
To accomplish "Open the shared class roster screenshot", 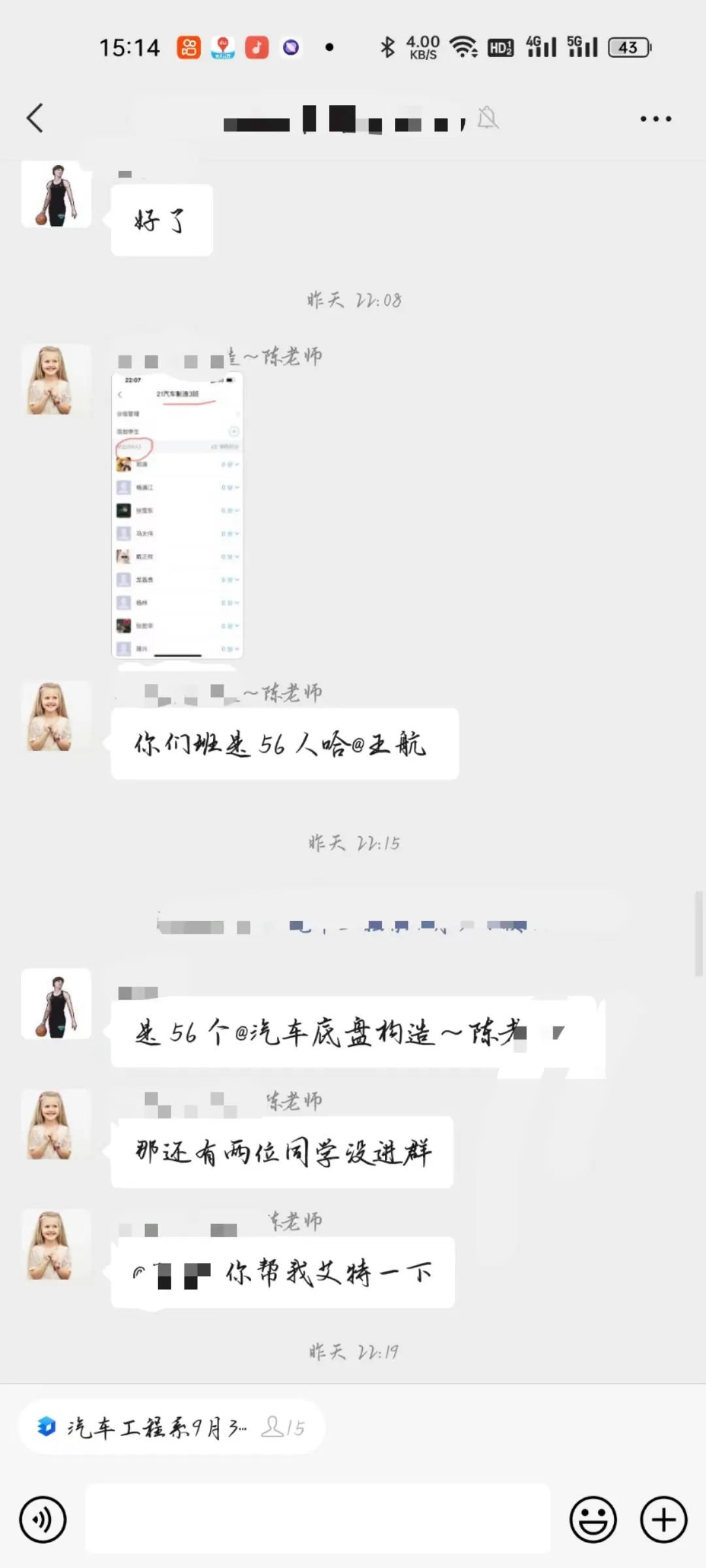I will [177, 515].
